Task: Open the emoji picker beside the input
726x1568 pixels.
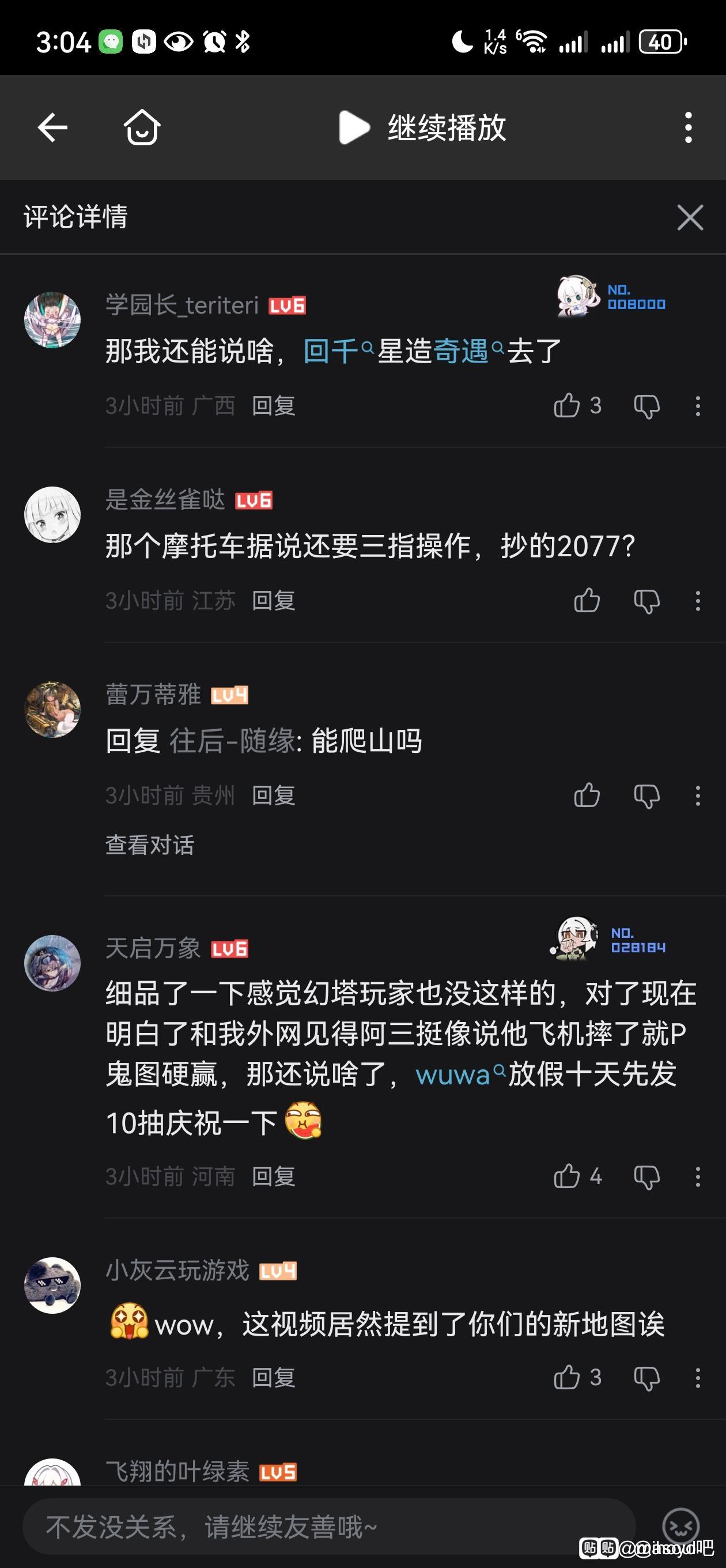Action: 680,1526
